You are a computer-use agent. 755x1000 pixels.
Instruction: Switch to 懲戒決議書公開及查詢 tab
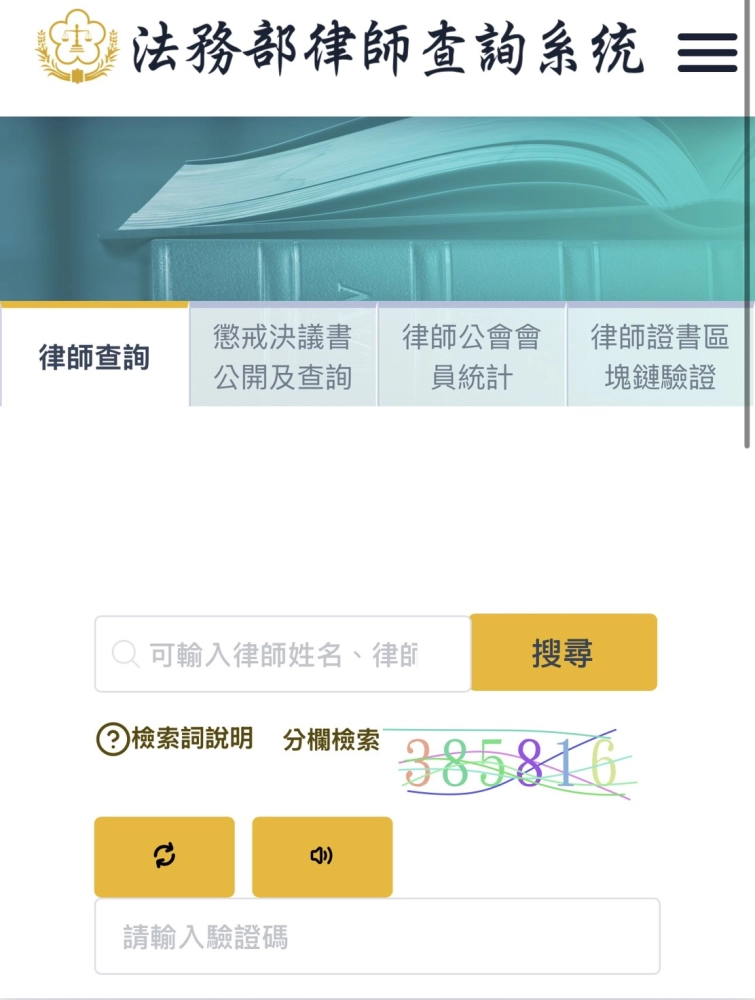click(282, 357)
